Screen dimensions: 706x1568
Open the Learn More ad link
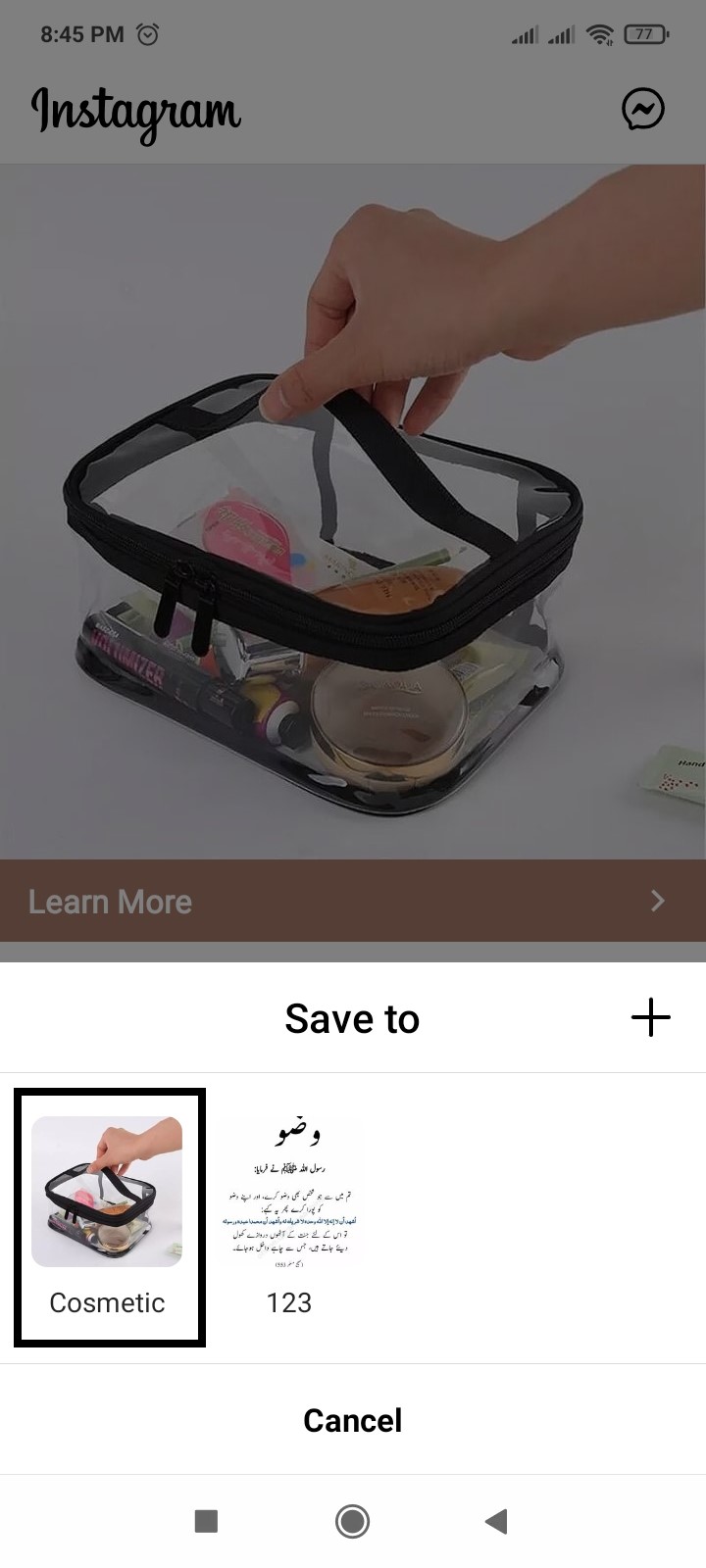[352, 901]
